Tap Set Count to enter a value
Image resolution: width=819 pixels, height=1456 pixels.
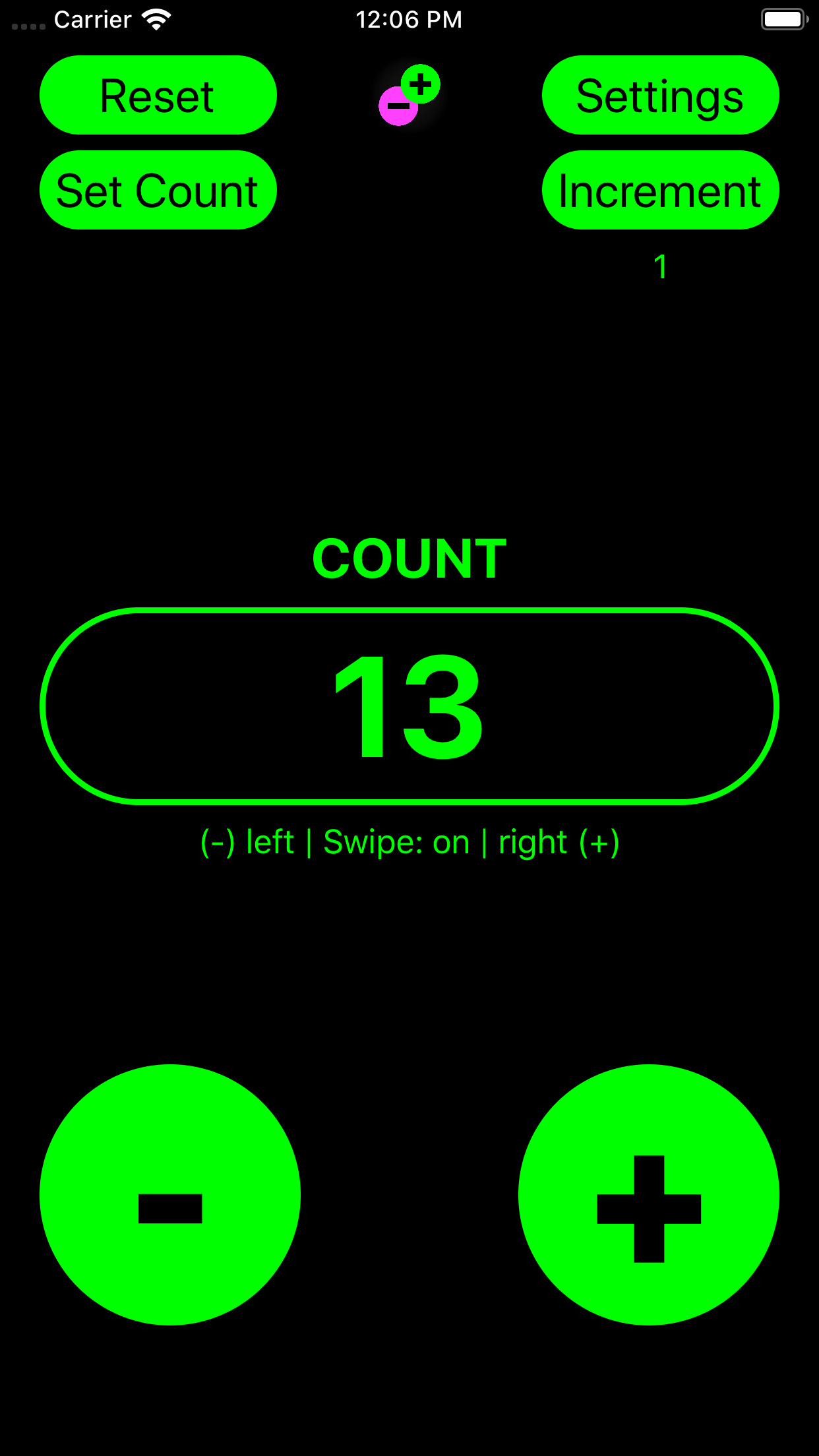[x=158, y=190]
